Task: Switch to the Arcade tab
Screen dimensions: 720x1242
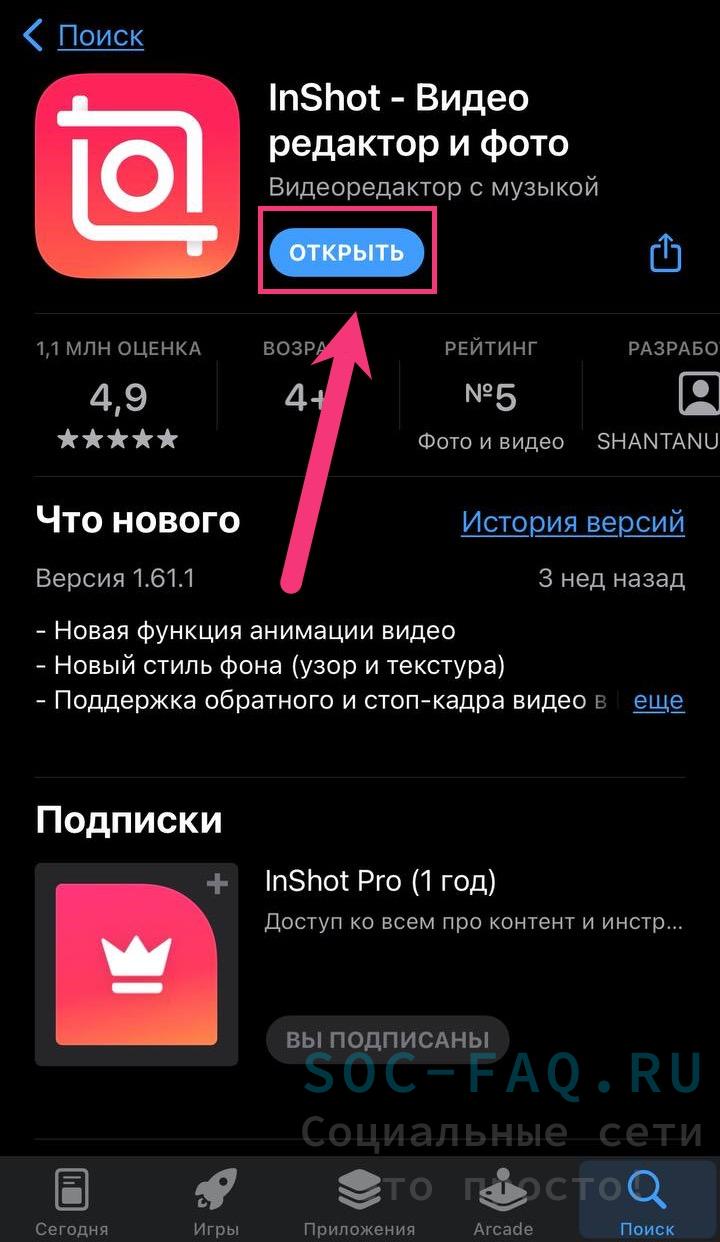Action: (503, 1200)
